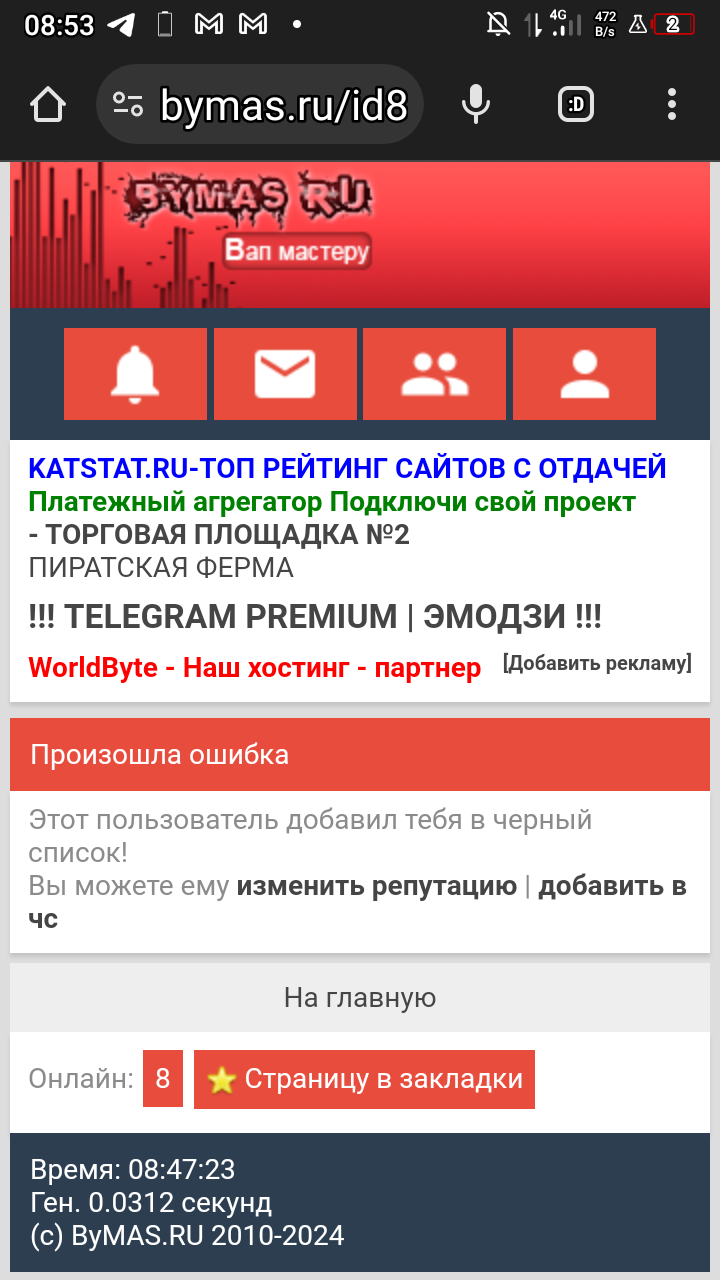This screenshot has height=1280, width=720.
Task: Open the mail messages icon
Action: [285, 374]
